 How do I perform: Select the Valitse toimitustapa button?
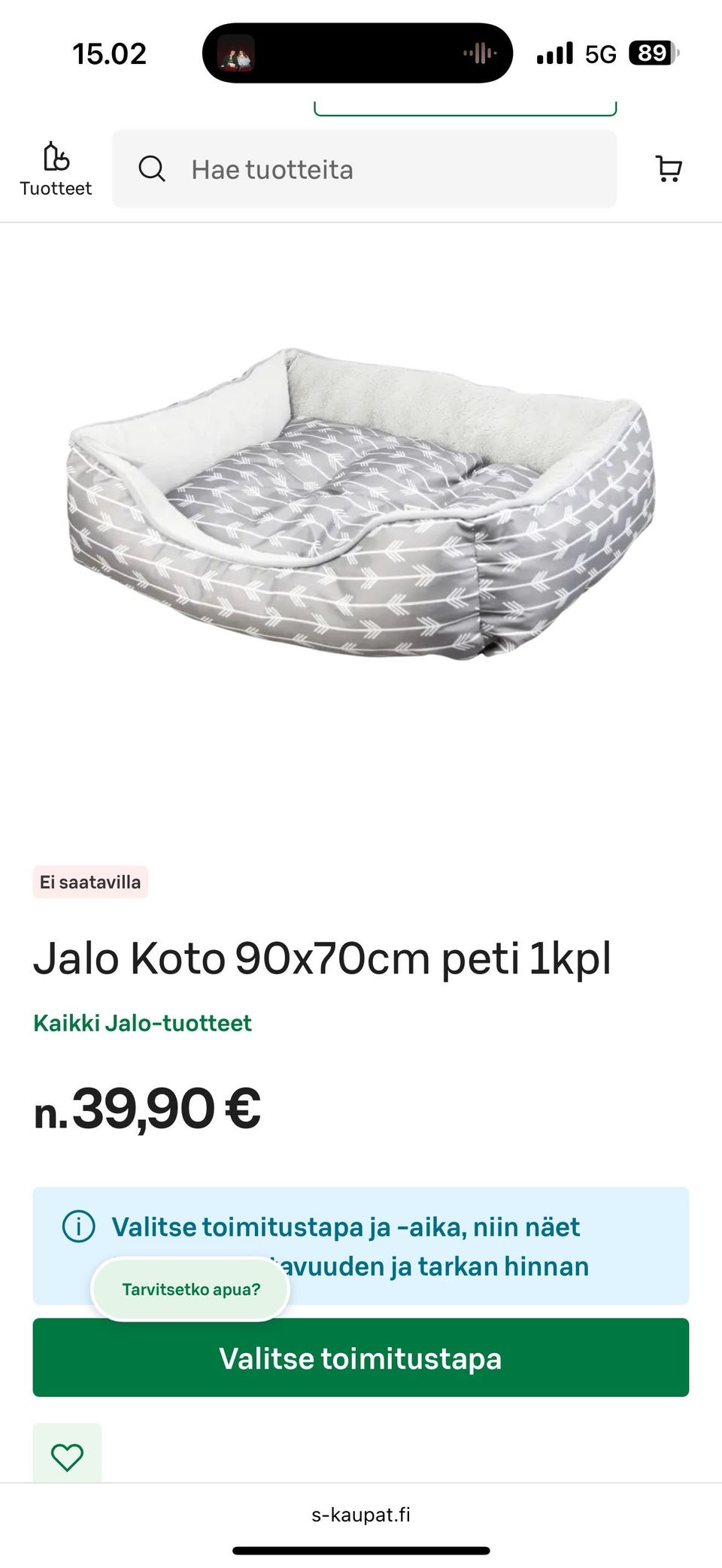(x=360, y=1358)
